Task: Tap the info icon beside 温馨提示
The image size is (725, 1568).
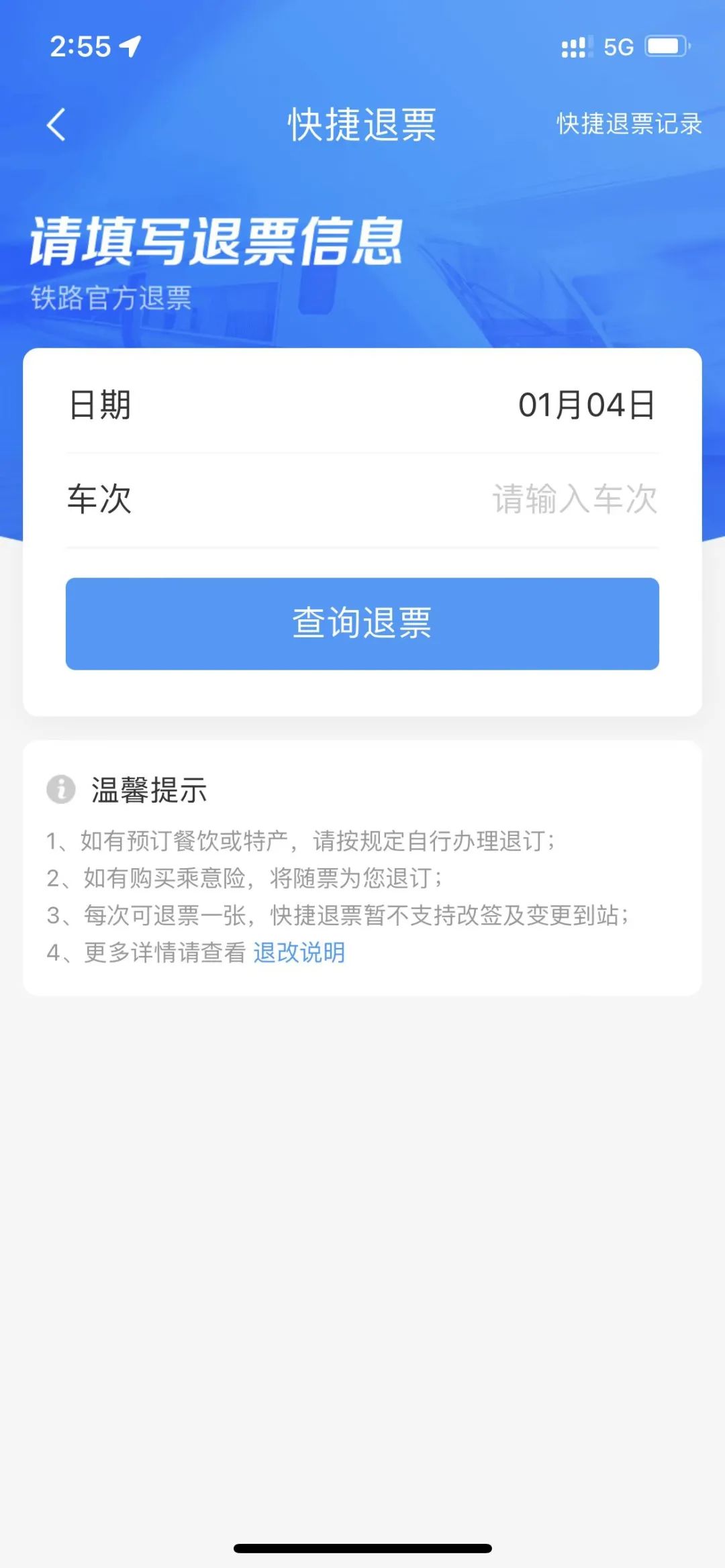Action: pyautogui.click(x=62, y=791)
